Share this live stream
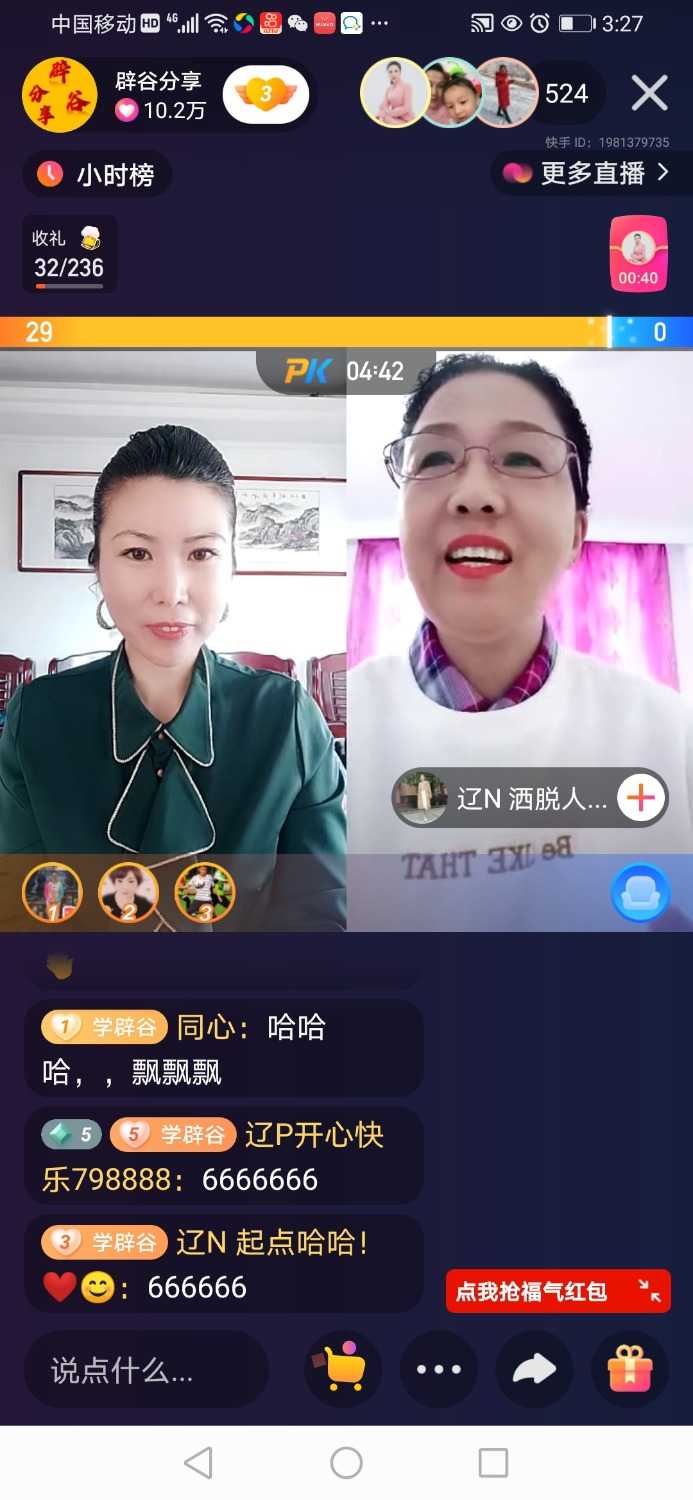 tap(534, 1369)
